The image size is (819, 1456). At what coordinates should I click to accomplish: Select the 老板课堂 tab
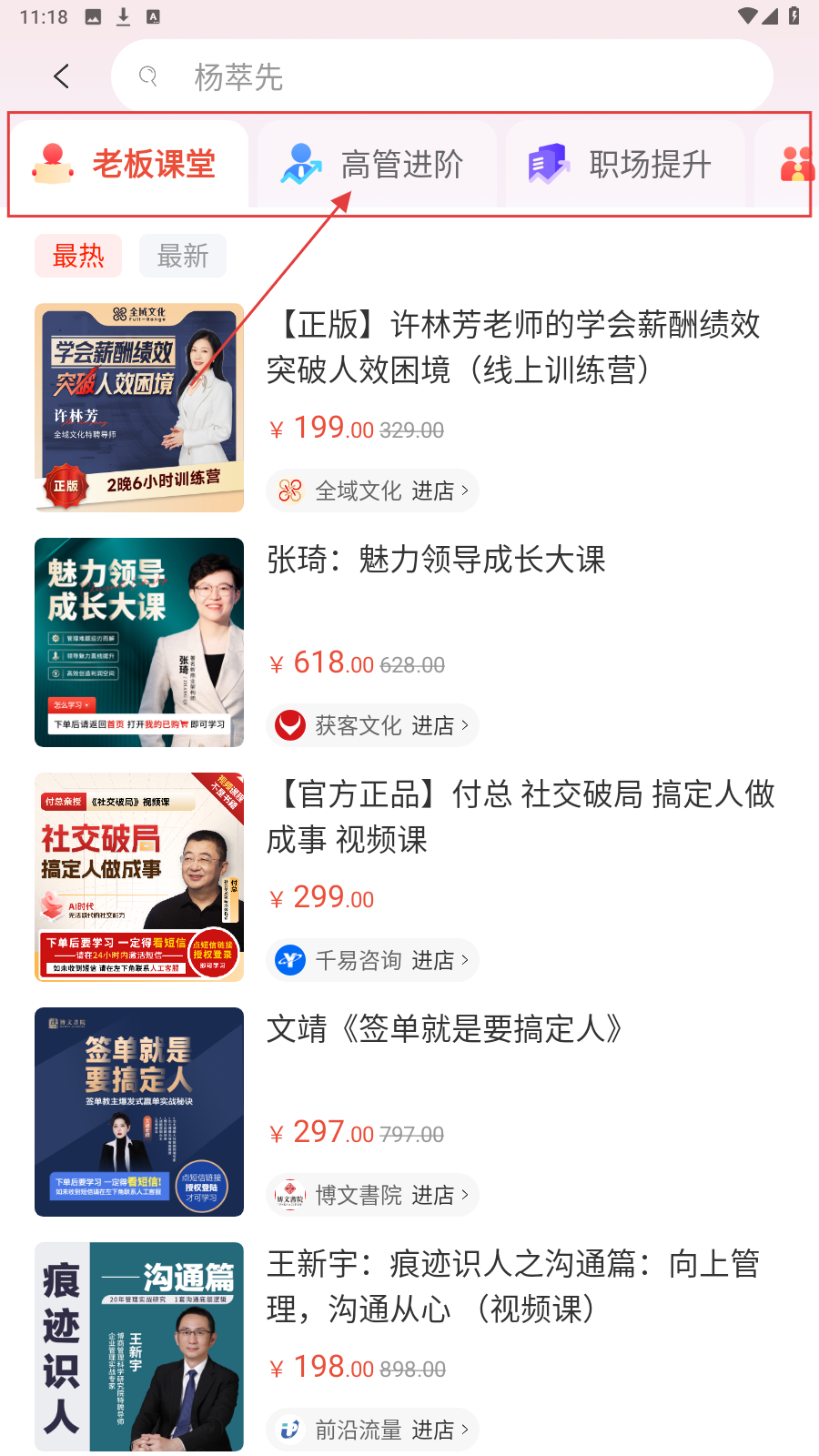point(129,165)
